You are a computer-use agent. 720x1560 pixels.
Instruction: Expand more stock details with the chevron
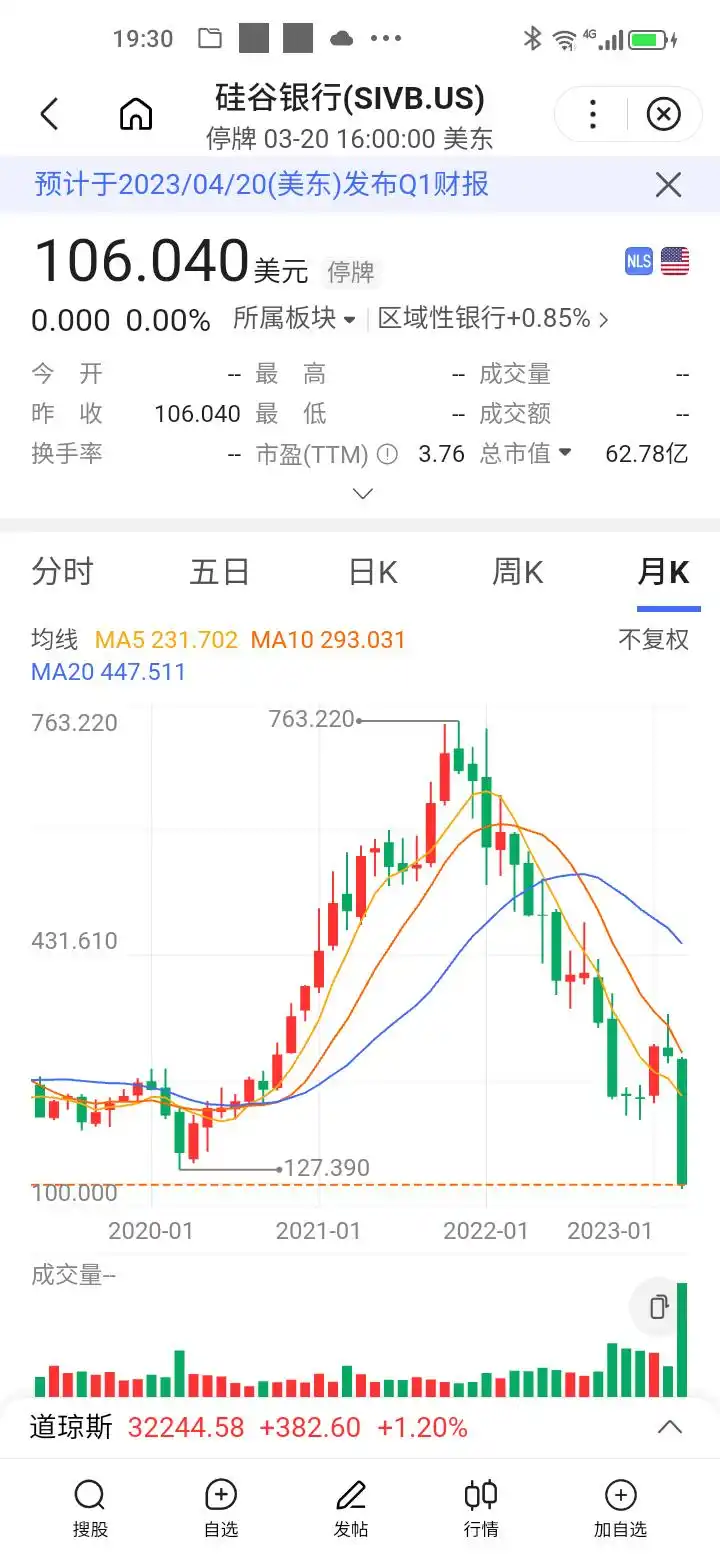(364, 493)
